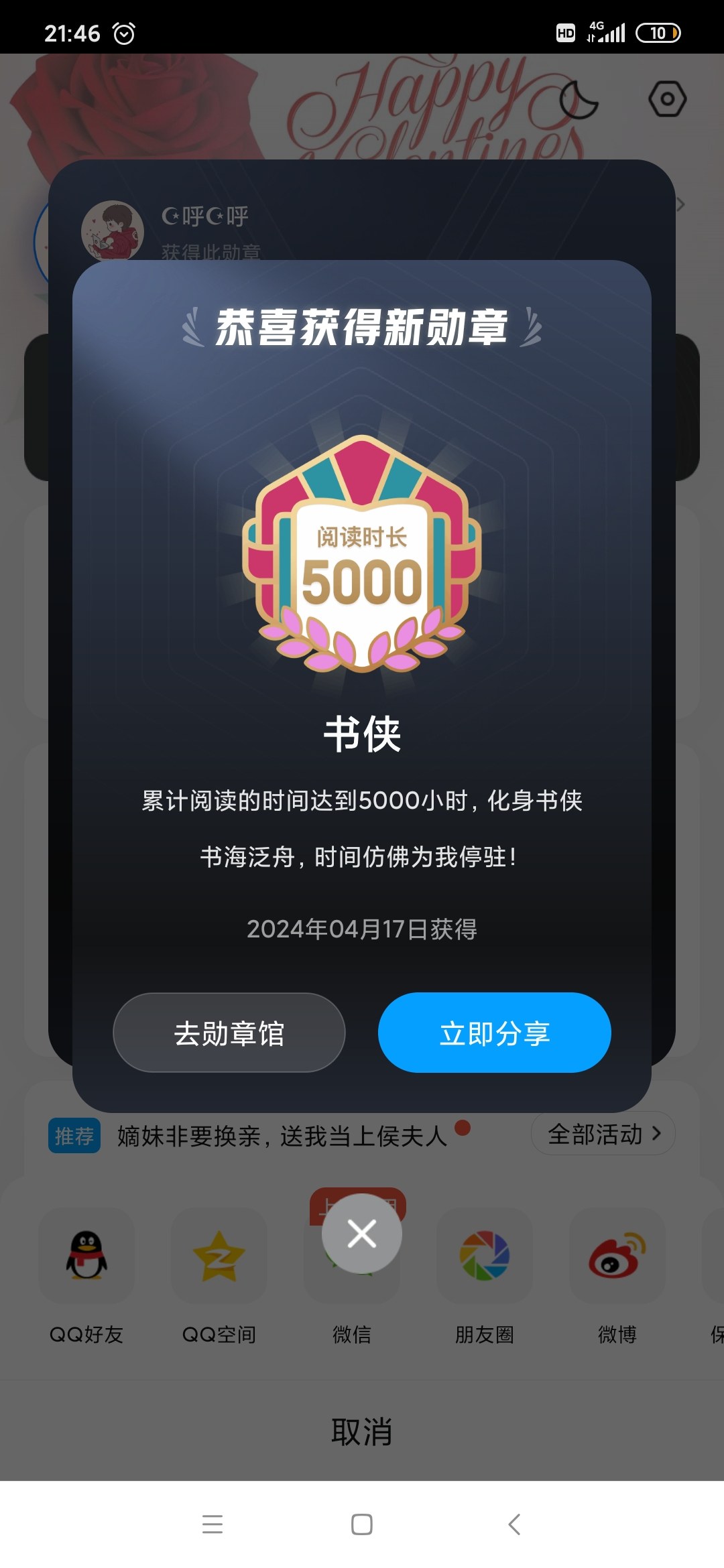Go to the system home screen
This screenshot has height=1568, width=724.
(x=362, y=1524)
